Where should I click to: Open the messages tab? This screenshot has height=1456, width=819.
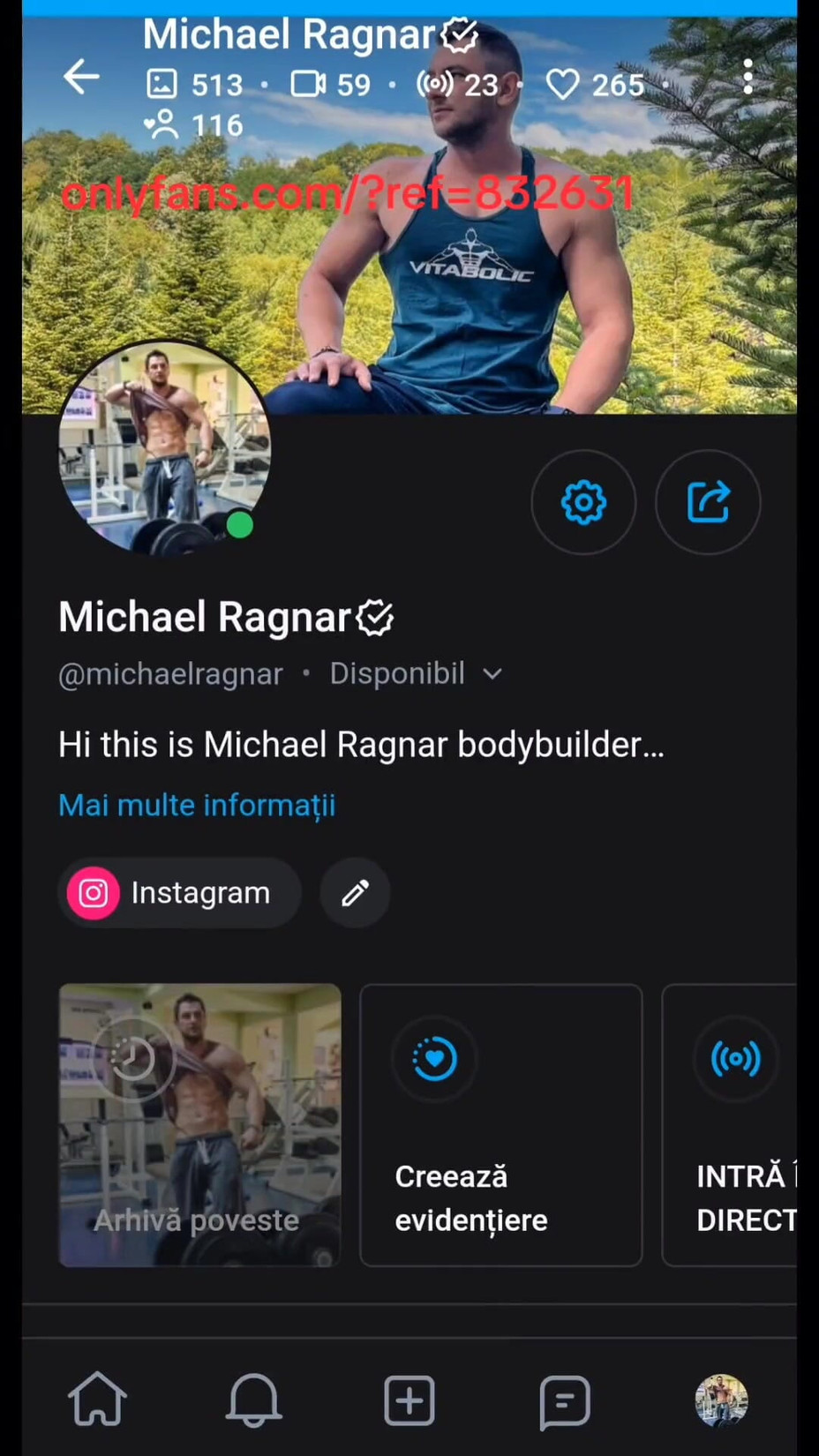[565, 1400]
